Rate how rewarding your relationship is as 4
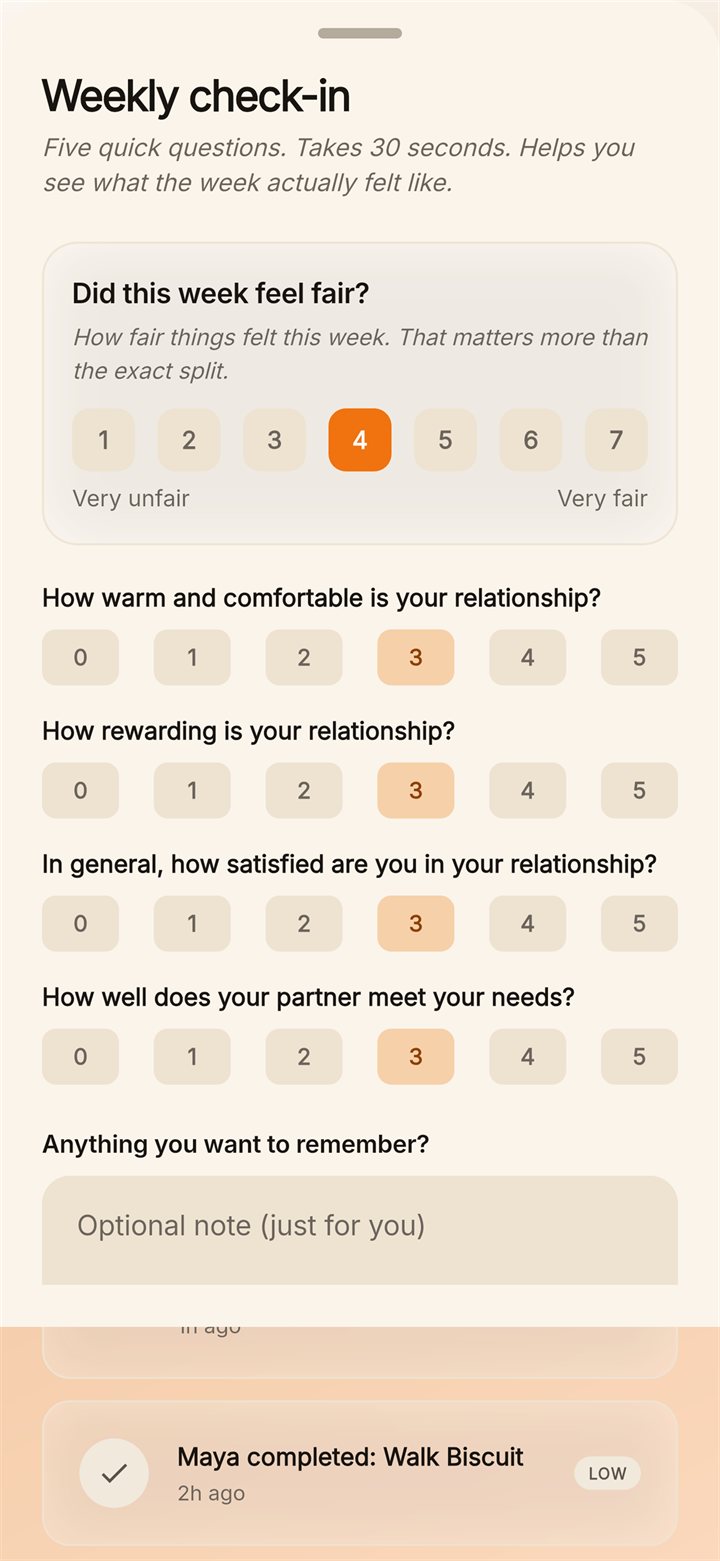This screenshot has height=1561, width=720. coord(527,790)
